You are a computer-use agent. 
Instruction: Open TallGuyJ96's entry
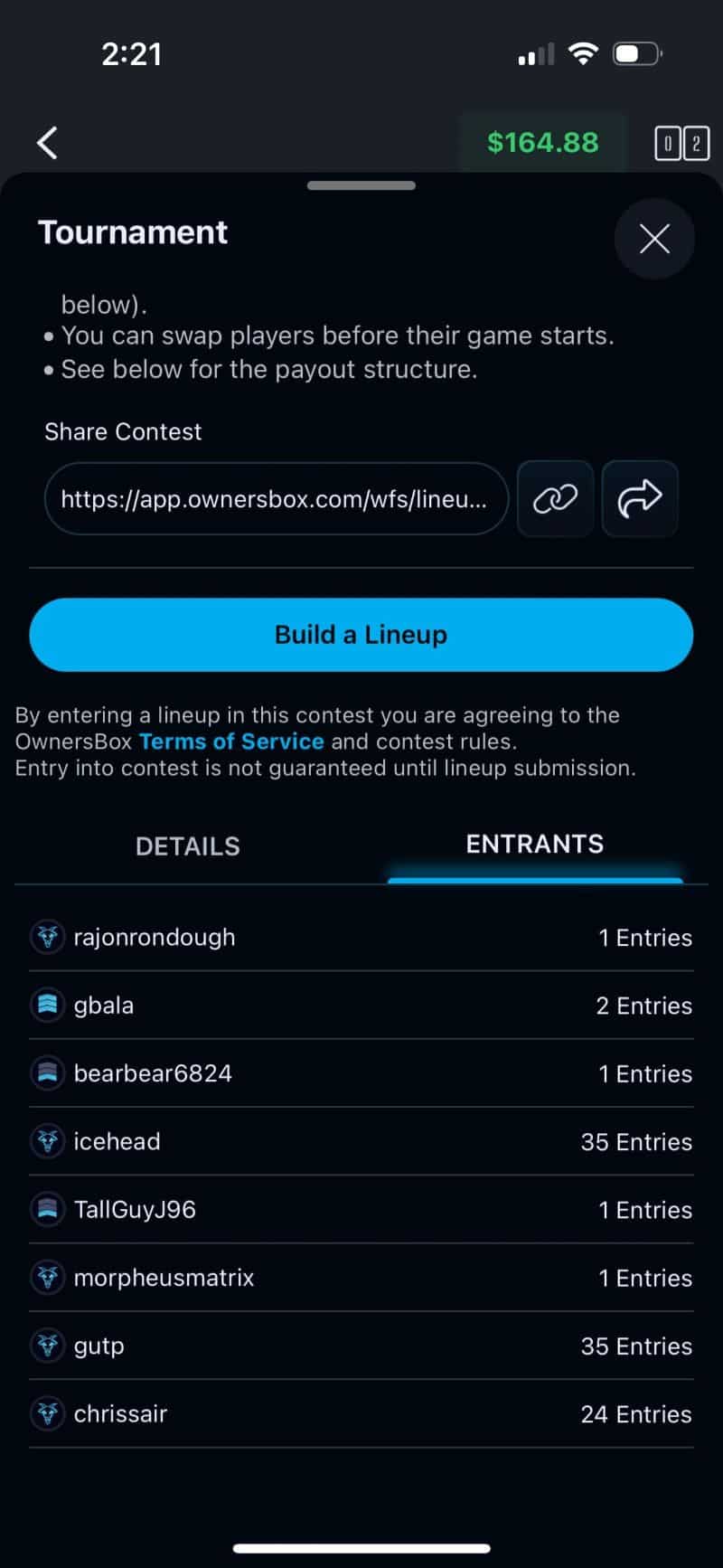pyautogui.click(x=361, y=1210)
